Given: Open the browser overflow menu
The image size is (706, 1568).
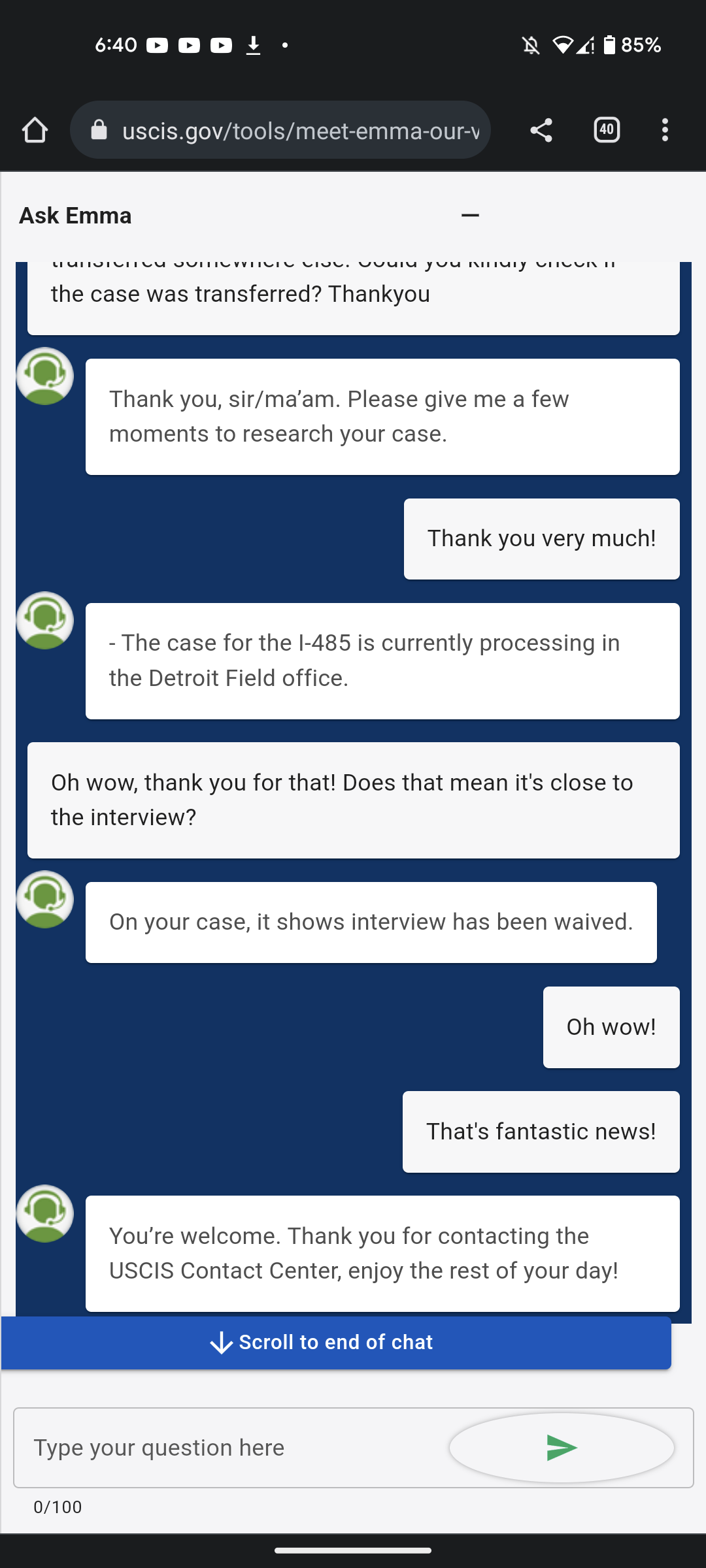Looking at the screenshot, I should 665,130.
